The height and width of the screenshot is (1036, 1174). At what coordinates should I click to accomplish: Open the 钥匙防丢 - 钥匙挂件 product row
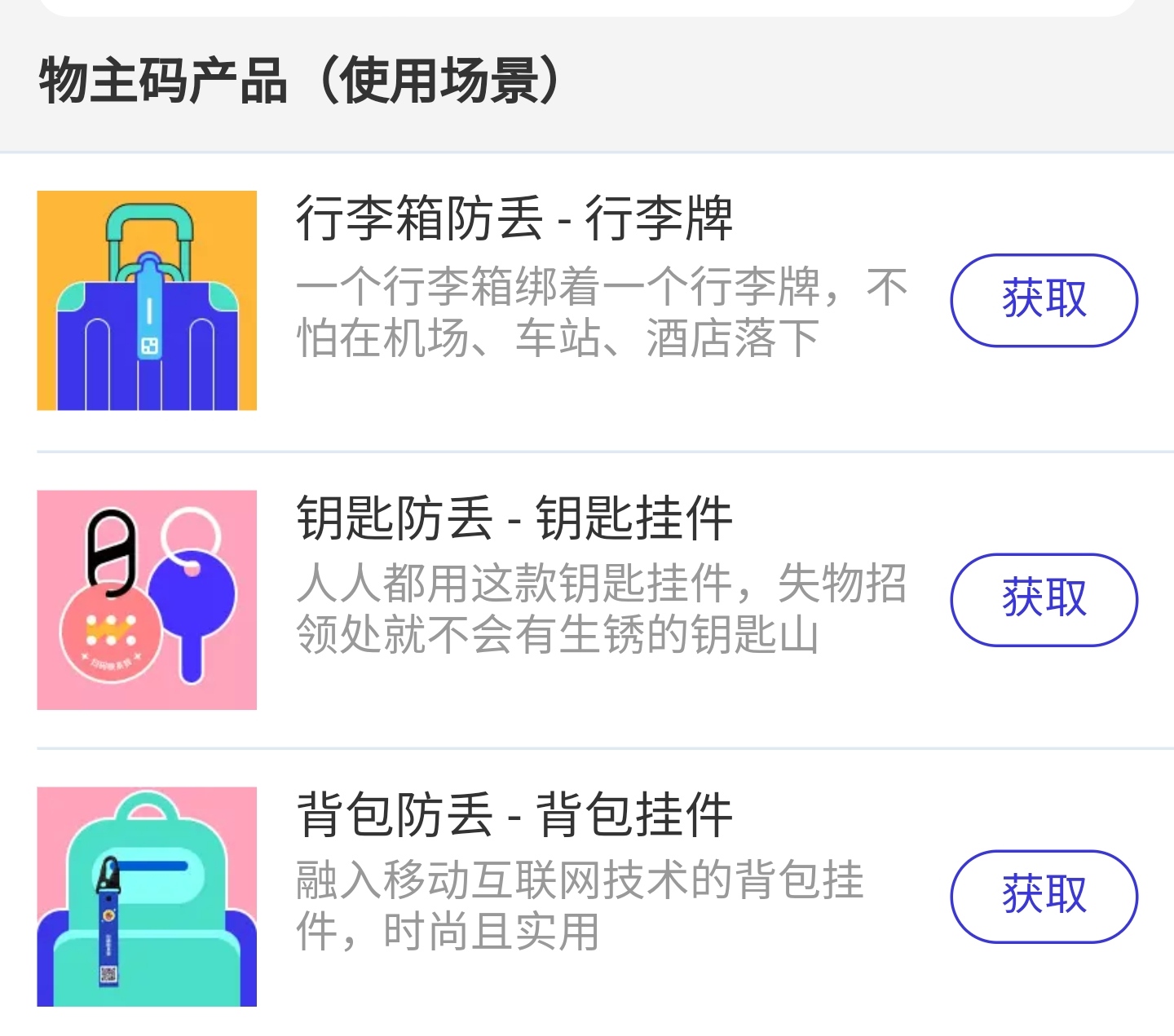pyautogui.click(x=514, y=519)
